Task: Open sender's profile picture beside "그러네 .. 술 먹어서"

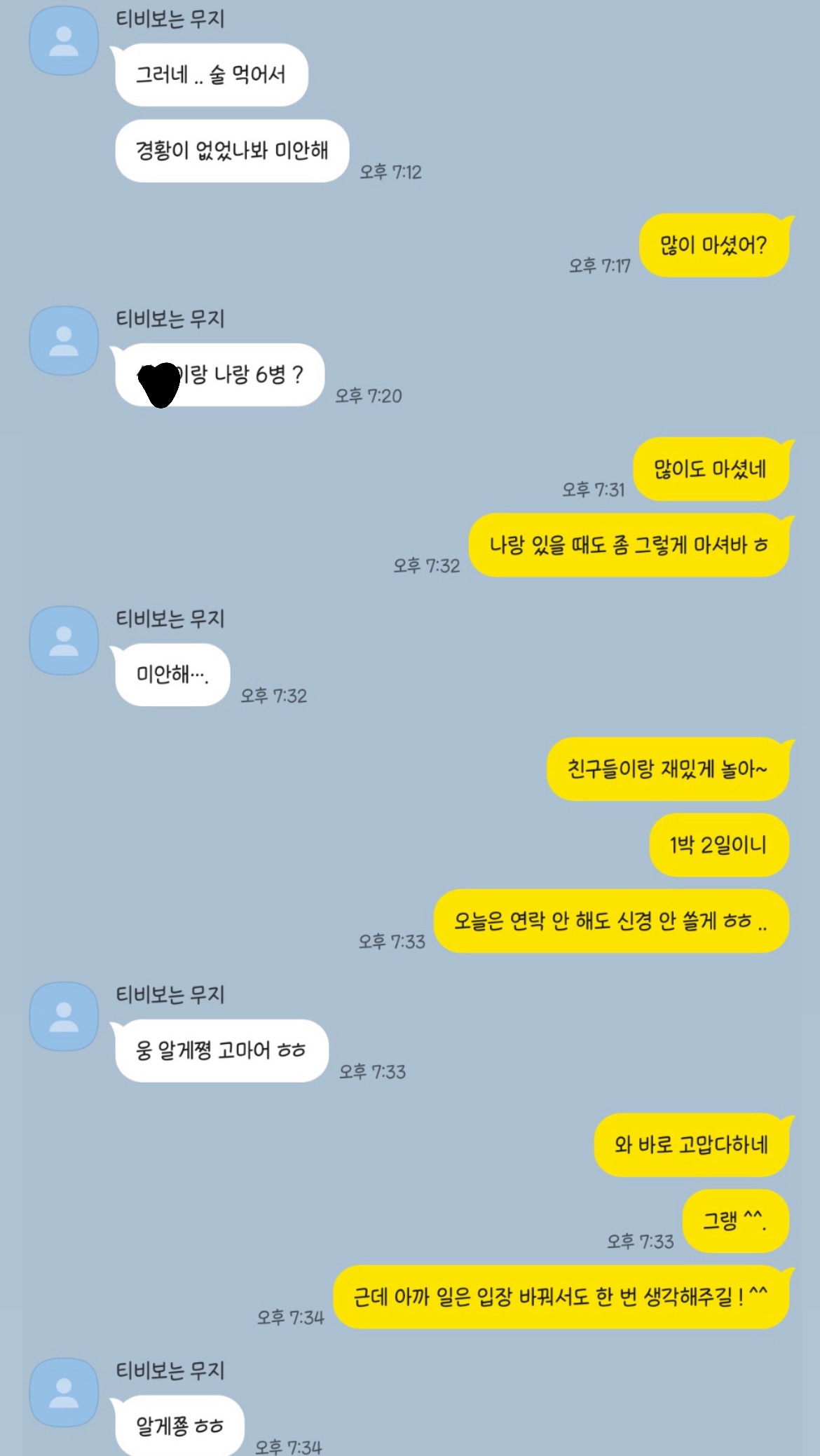Action: [64, 41]
